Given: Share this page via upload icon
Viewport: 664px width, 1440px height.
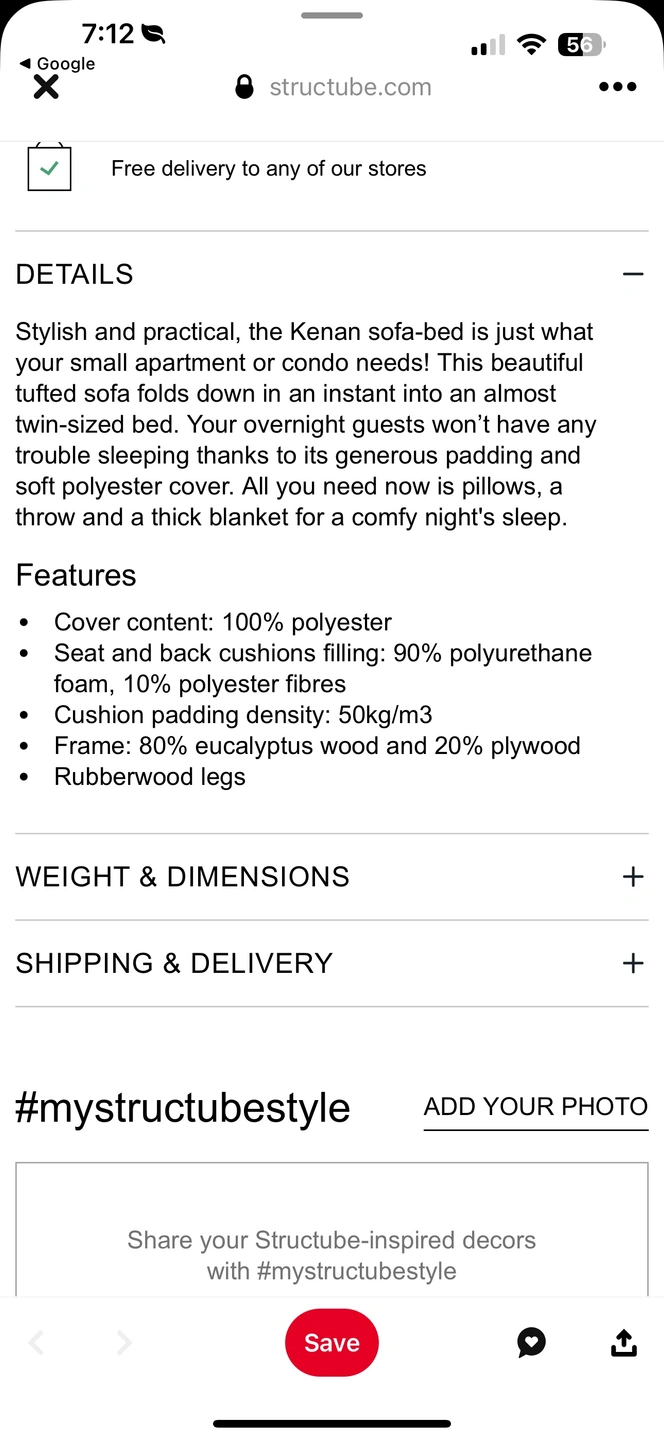Looking at the screenshot, I should [623, 1342].
